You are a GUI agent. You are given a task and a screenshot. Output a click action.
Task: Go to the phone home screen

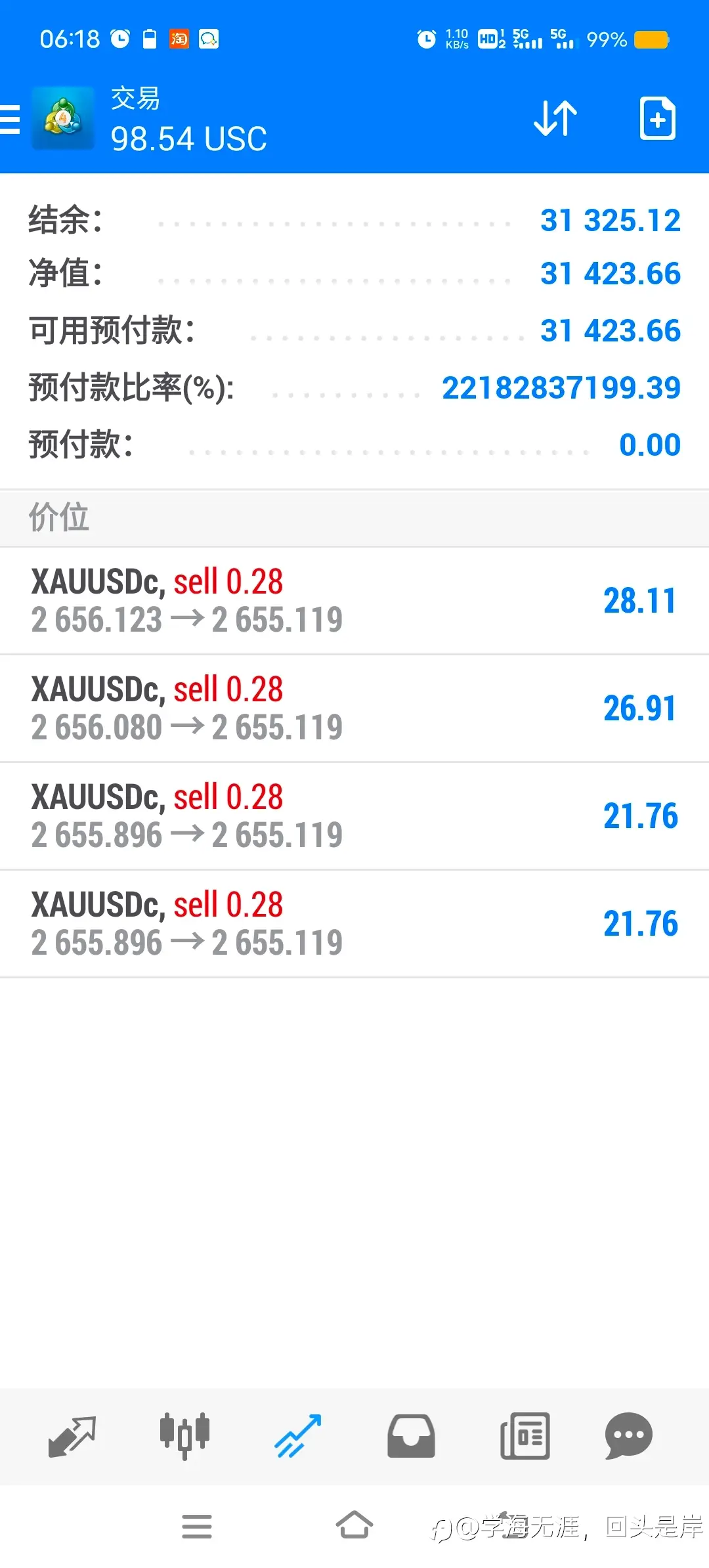(x=354, y=1525)
